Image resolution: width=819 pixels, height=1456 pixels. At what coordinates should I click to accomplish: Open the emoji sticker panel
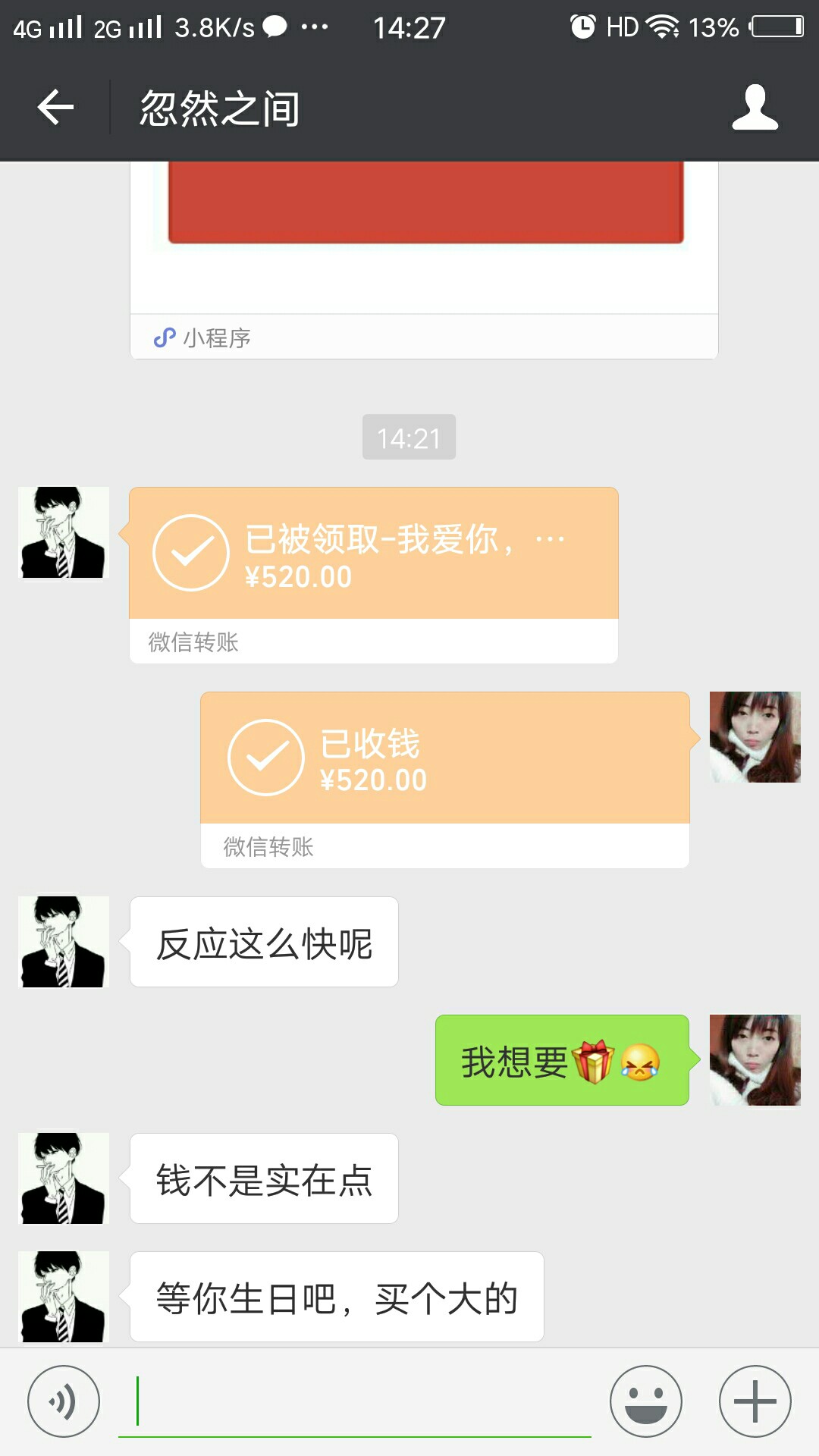(x=646, y=1401)
